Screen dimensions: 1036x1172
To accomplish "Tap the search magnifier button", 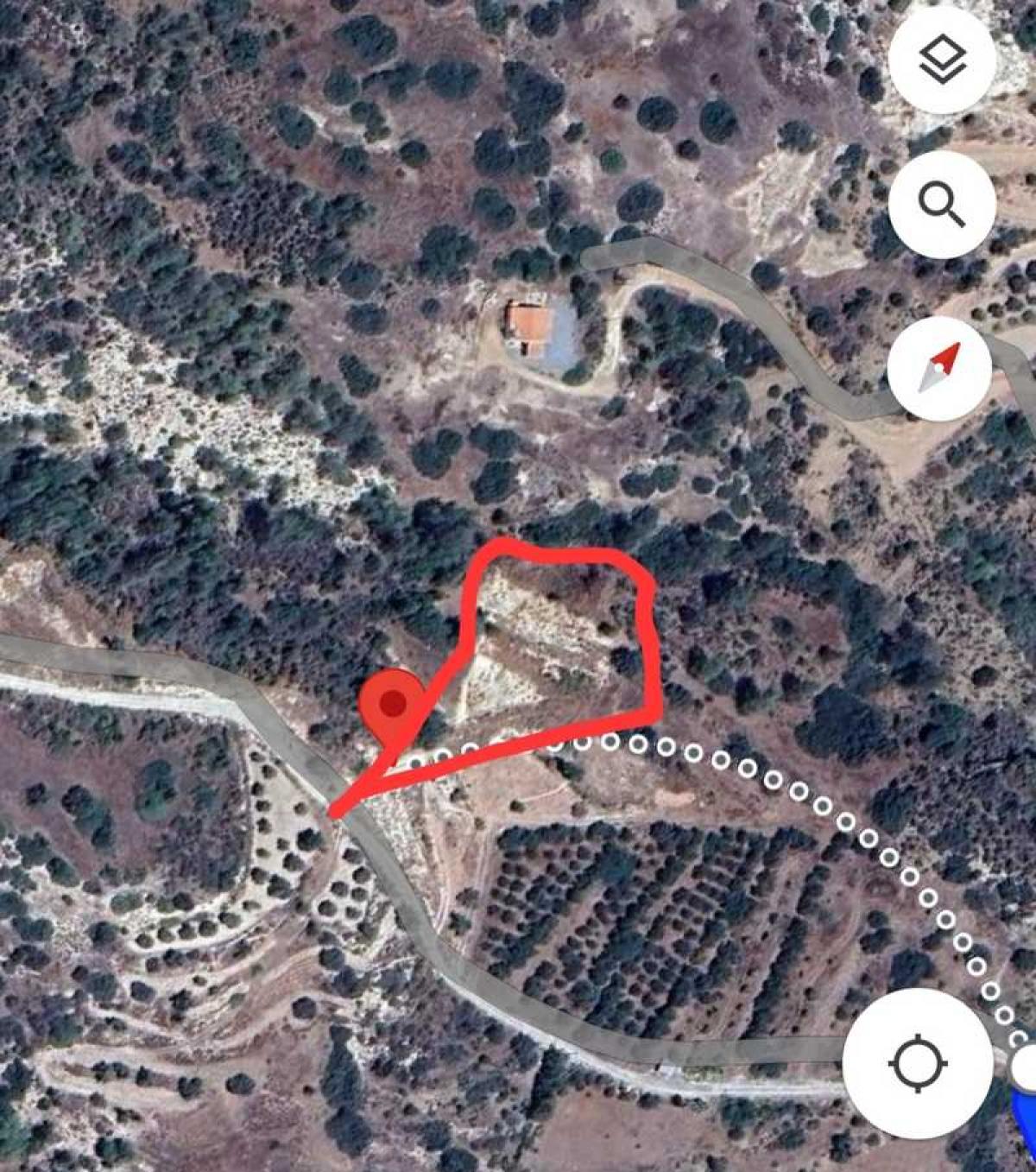I will coord(942,205).
